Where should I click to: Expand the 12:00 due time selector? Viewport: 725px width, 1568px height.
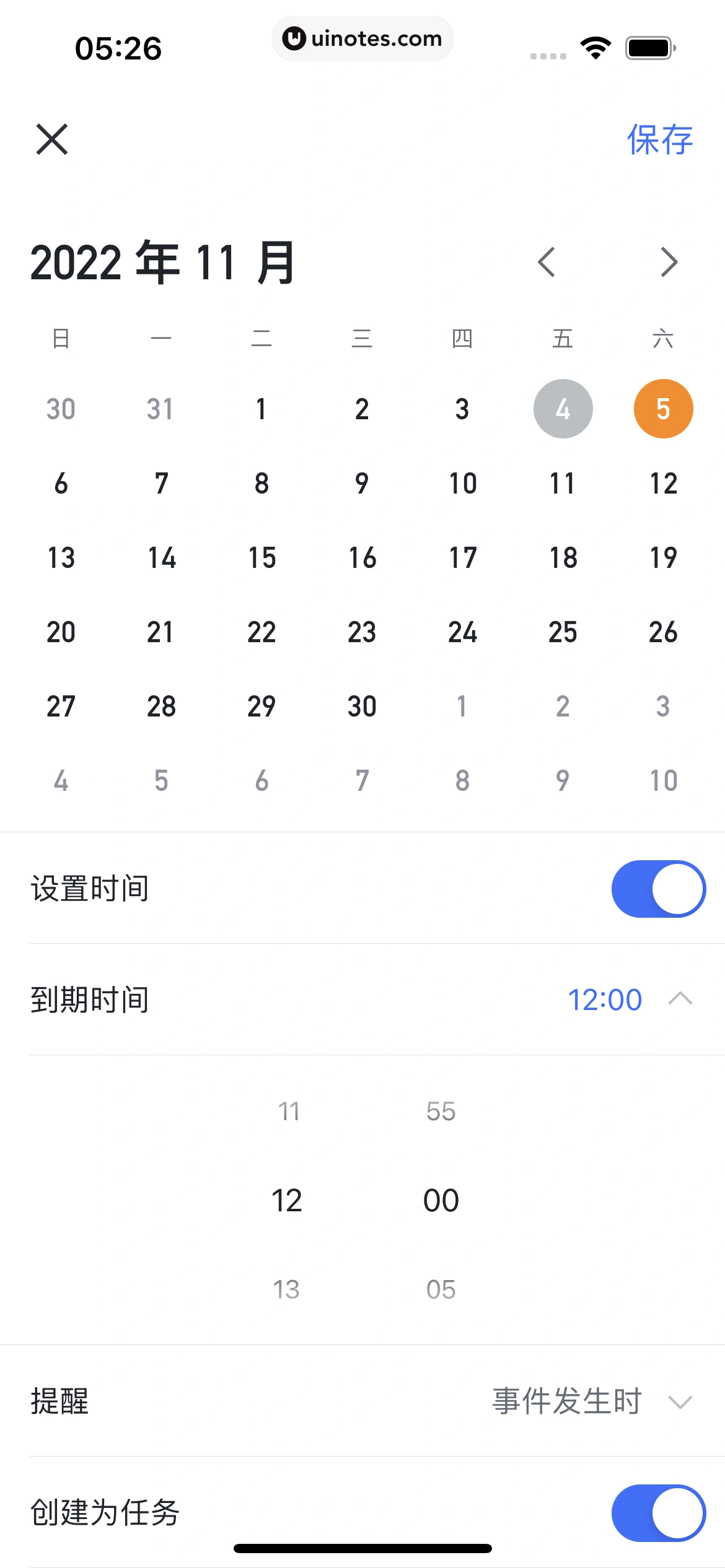coord(606,999)
